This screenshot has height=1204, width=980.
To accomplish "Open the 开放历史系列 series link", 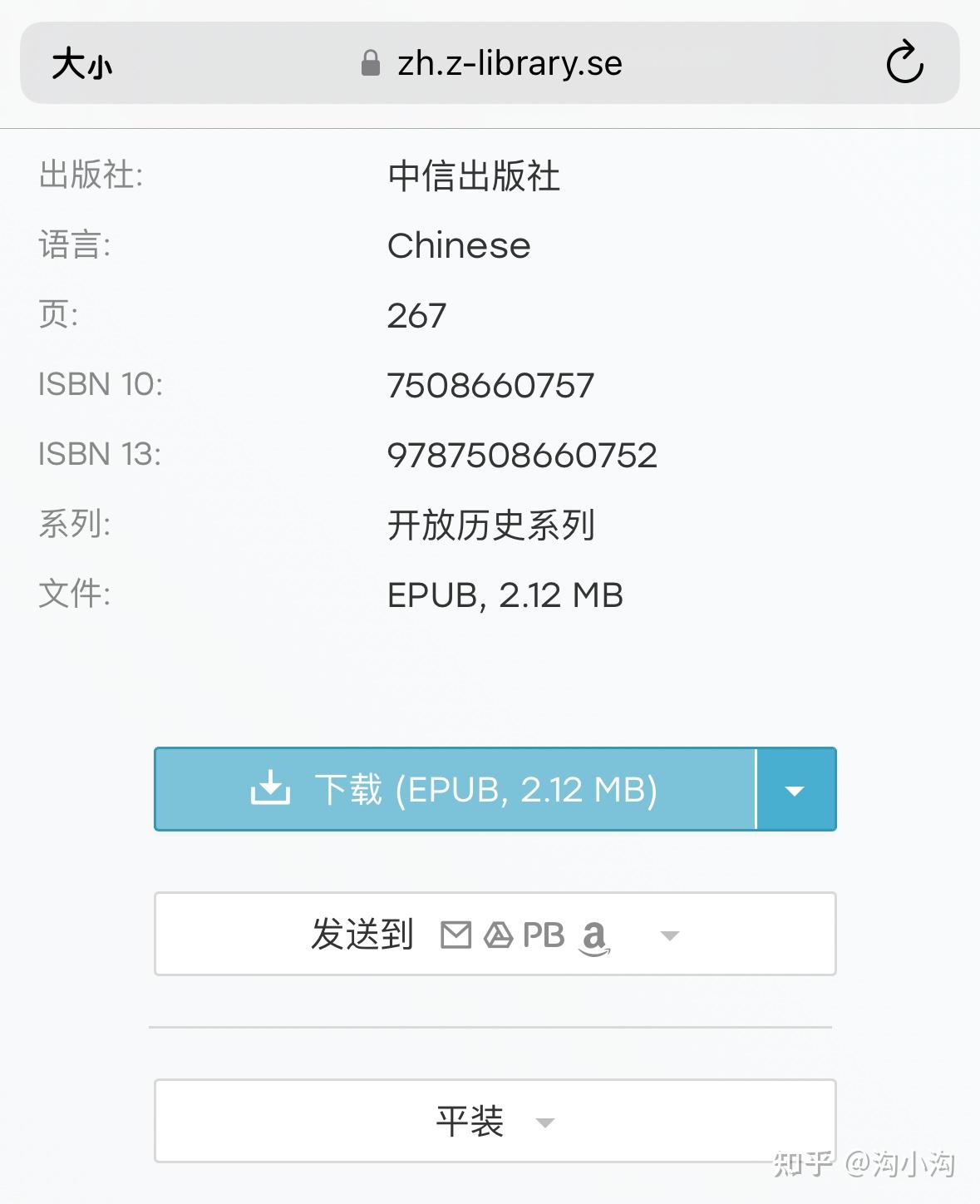I will (x=492, y=525).
